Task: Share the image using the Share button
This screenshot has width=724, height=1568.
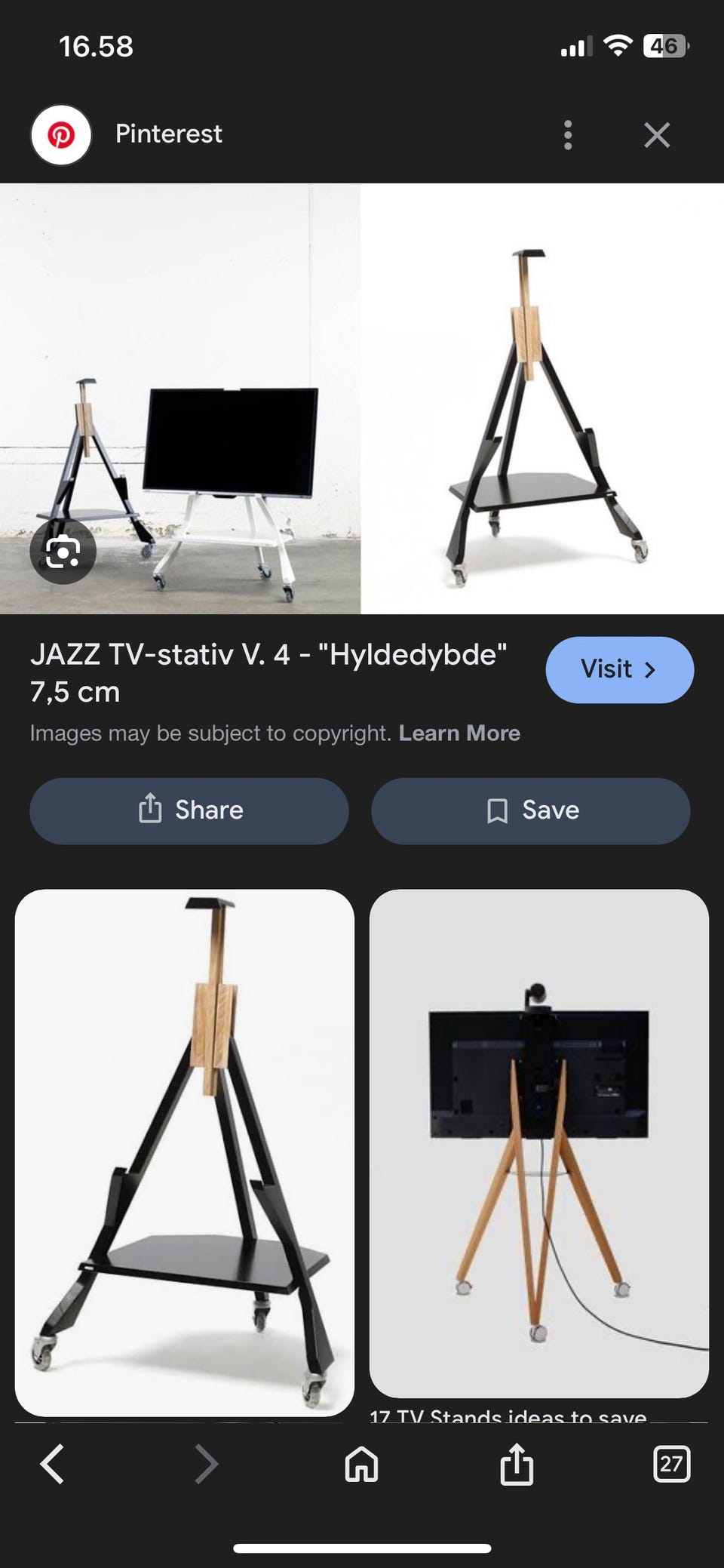Action: 188,810
